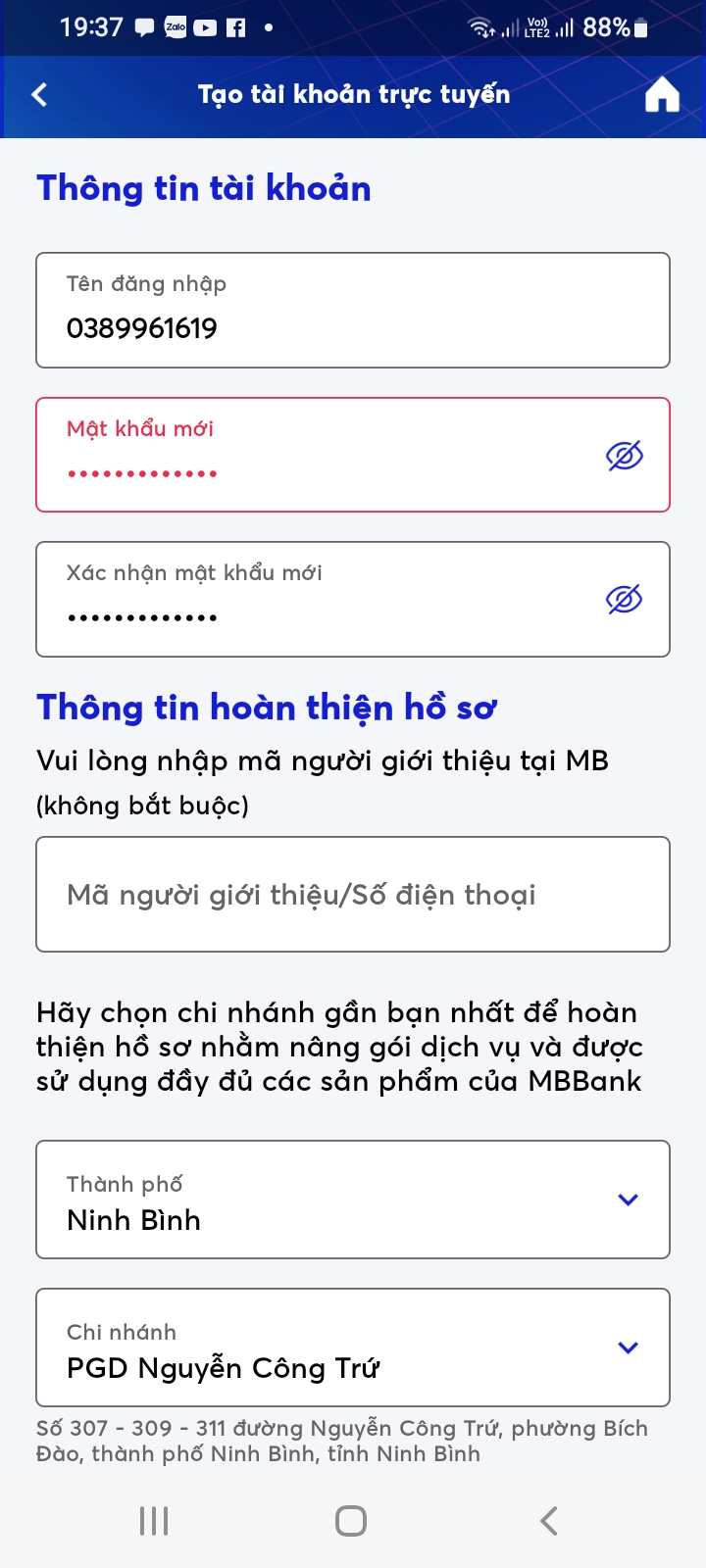Enter referral code in Mã người giới thiệu field
The width and height of the screenshot is (706, 1568).
click(353, 894)
